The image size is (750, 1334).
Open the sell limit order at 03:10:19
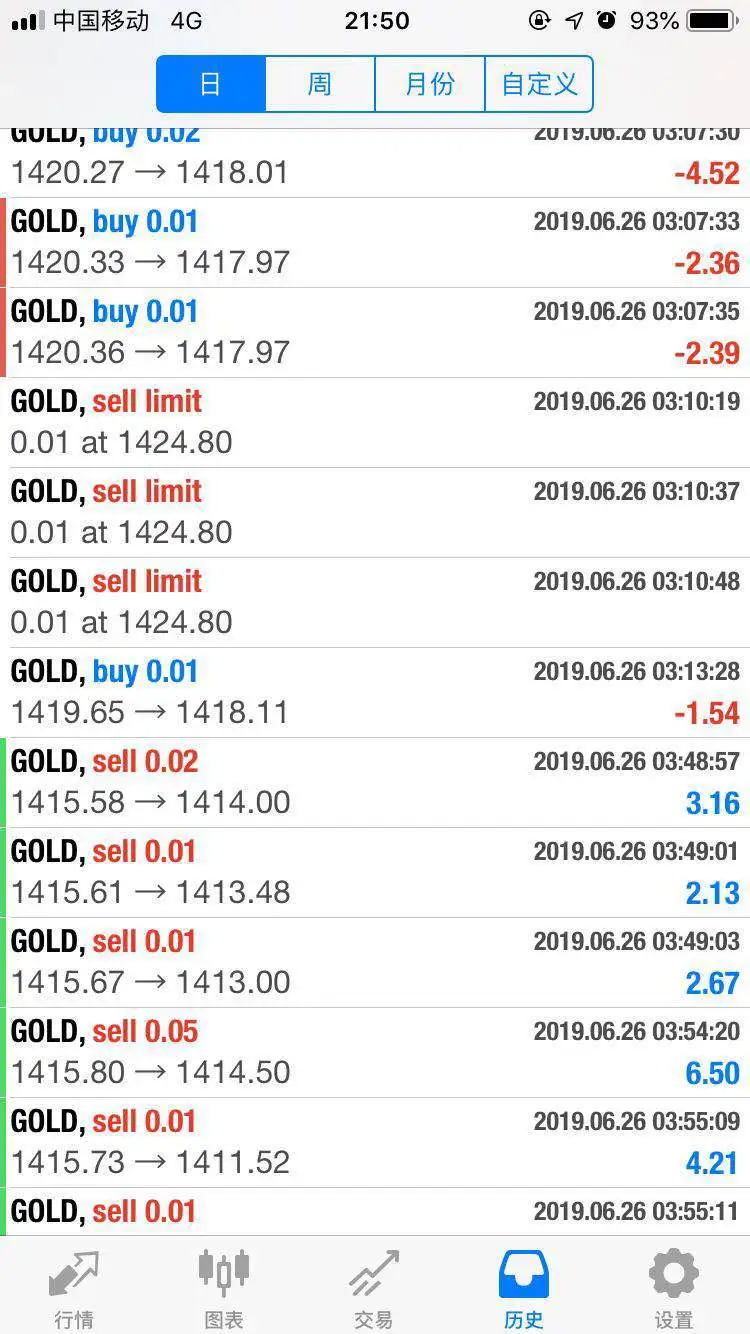(x=375, y=423)
